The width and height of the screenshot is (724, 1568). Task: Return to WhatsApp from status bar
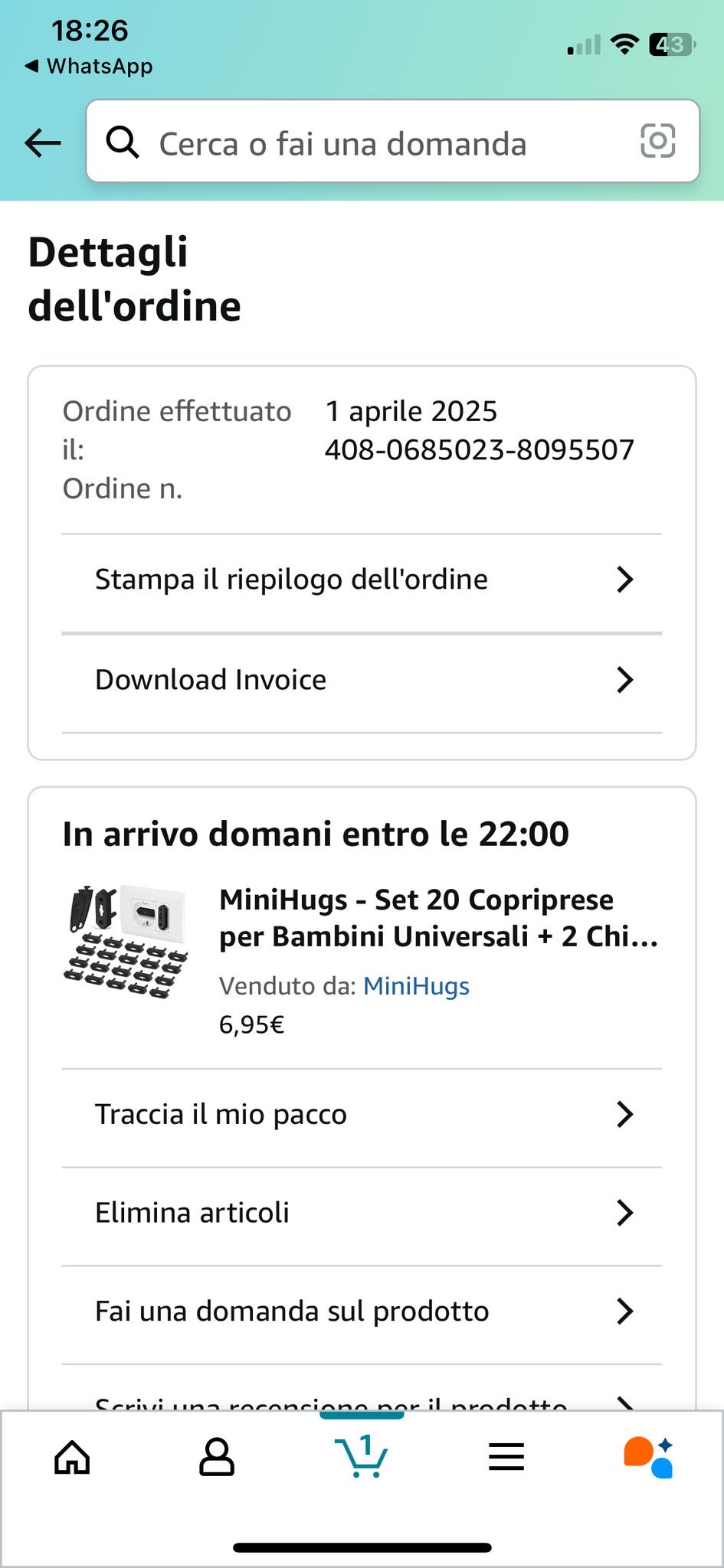(89, 67)
